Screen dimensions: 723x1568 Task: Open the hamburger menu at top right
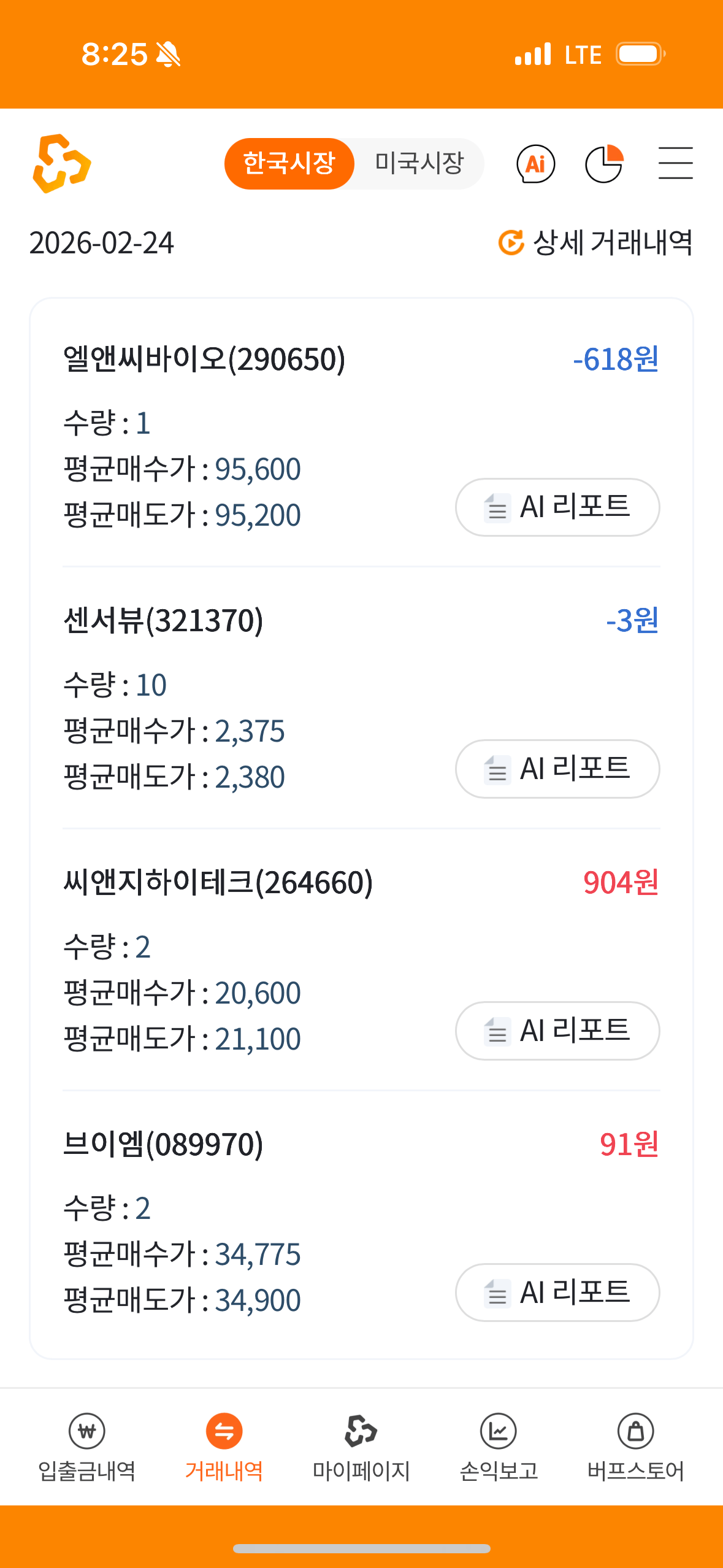(x=675, y=163)
